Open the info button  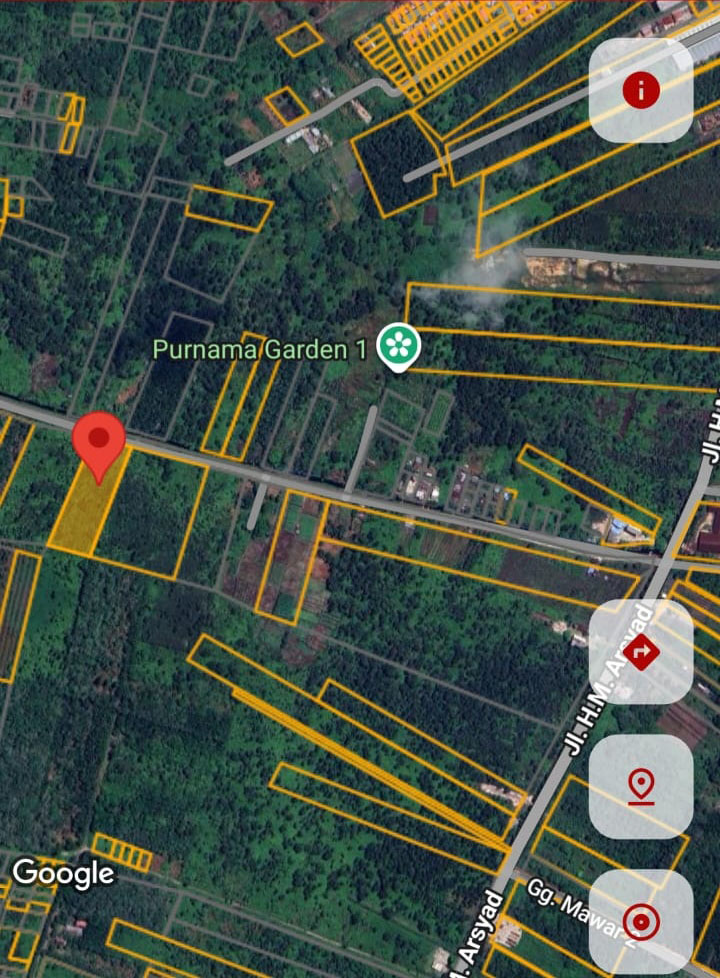pos(641,91)
